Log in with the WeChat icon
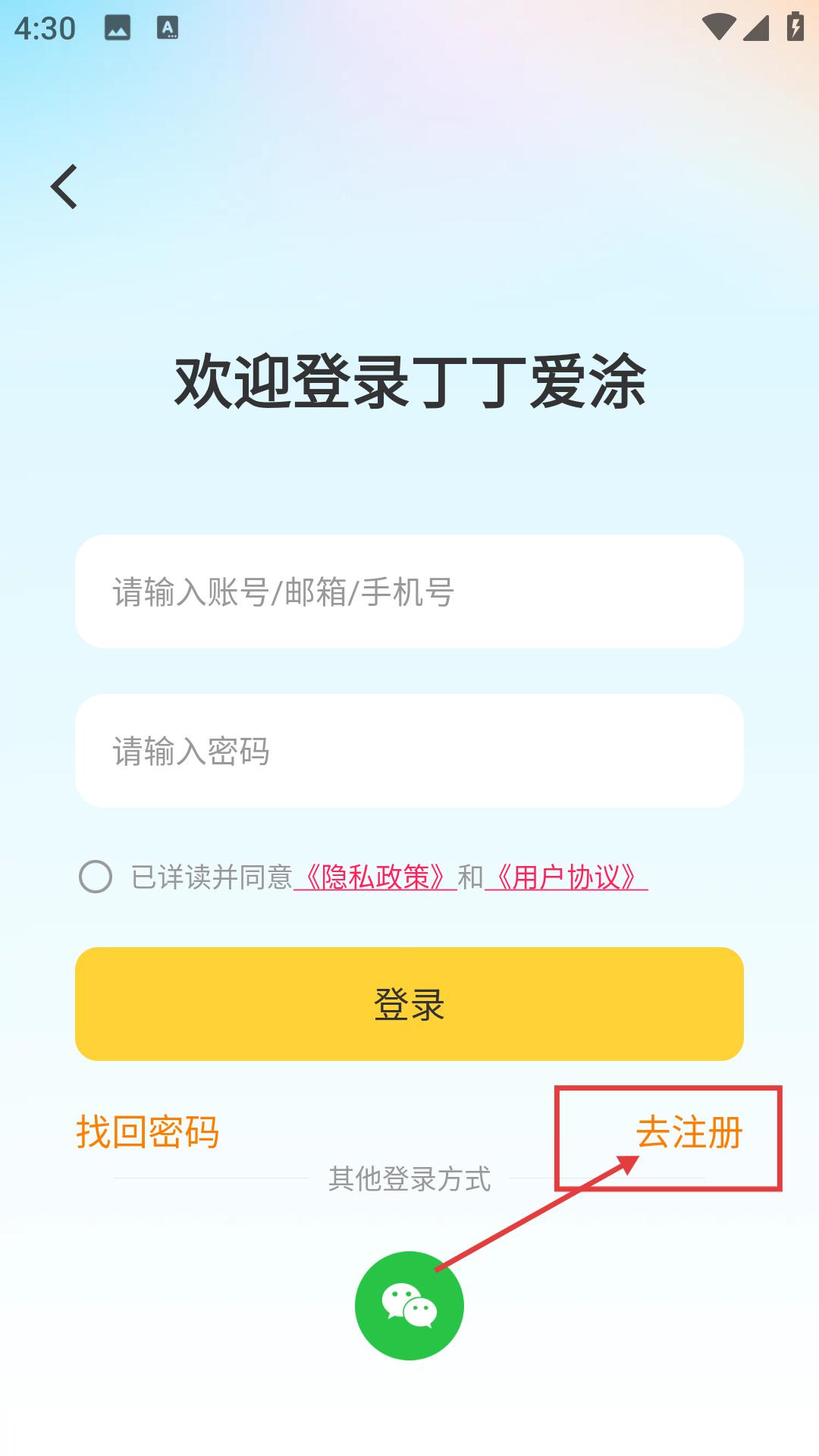The image size is (819, 1456). pos(409,1306)
